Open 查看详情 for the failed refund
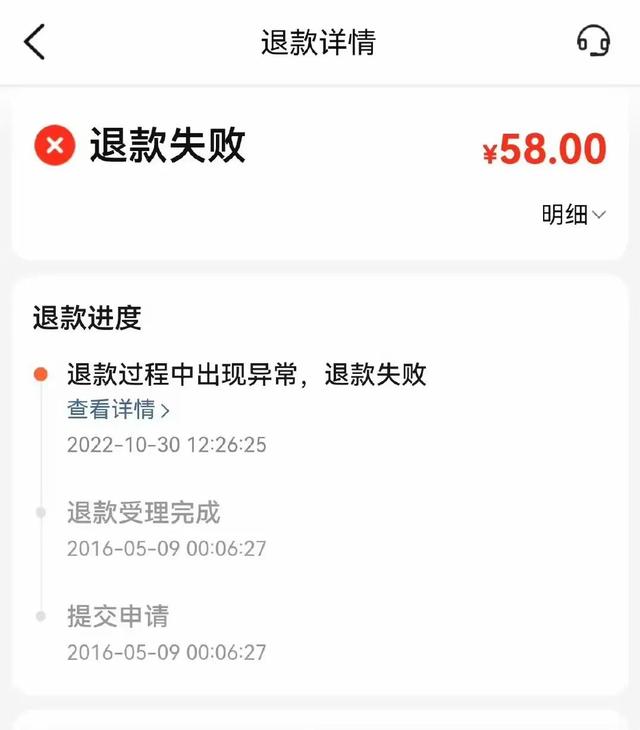Viewport: 640px width, 730px height. tap(118, 409)
